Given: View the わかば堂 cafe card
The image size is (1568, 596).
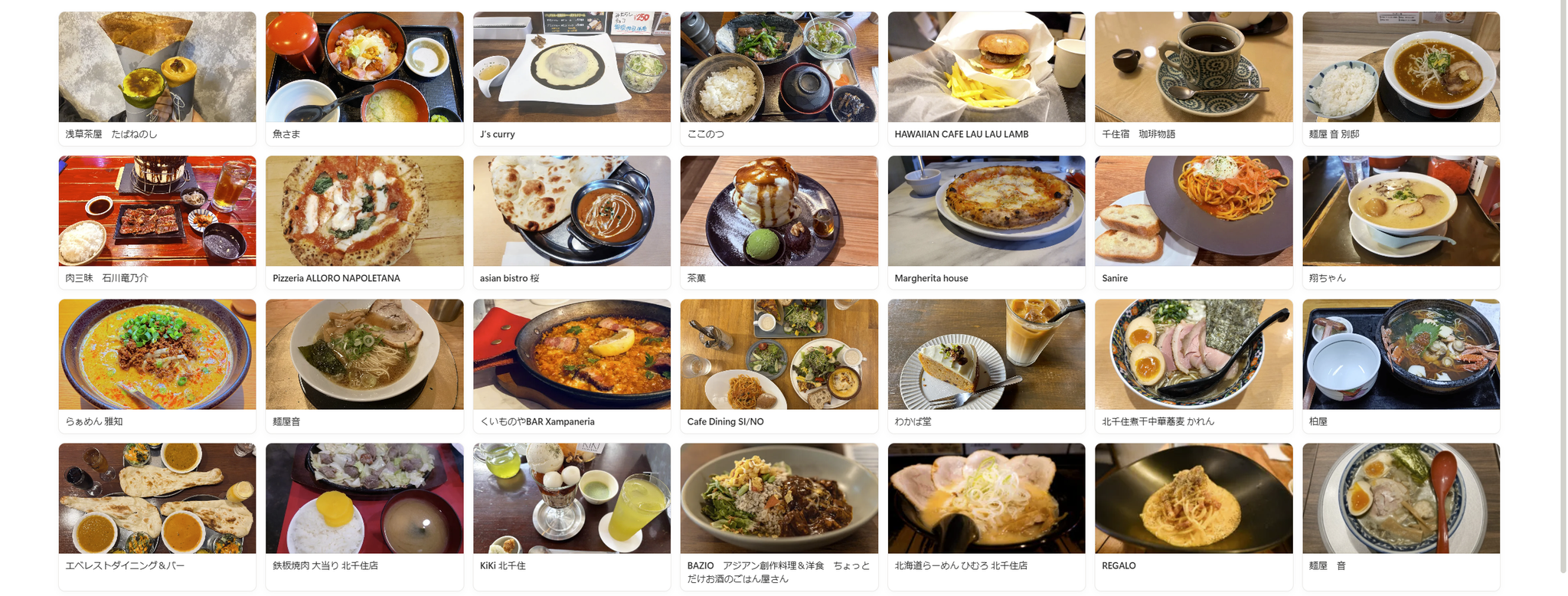Looking at the screenshot, I should click(x=986, y=364).
